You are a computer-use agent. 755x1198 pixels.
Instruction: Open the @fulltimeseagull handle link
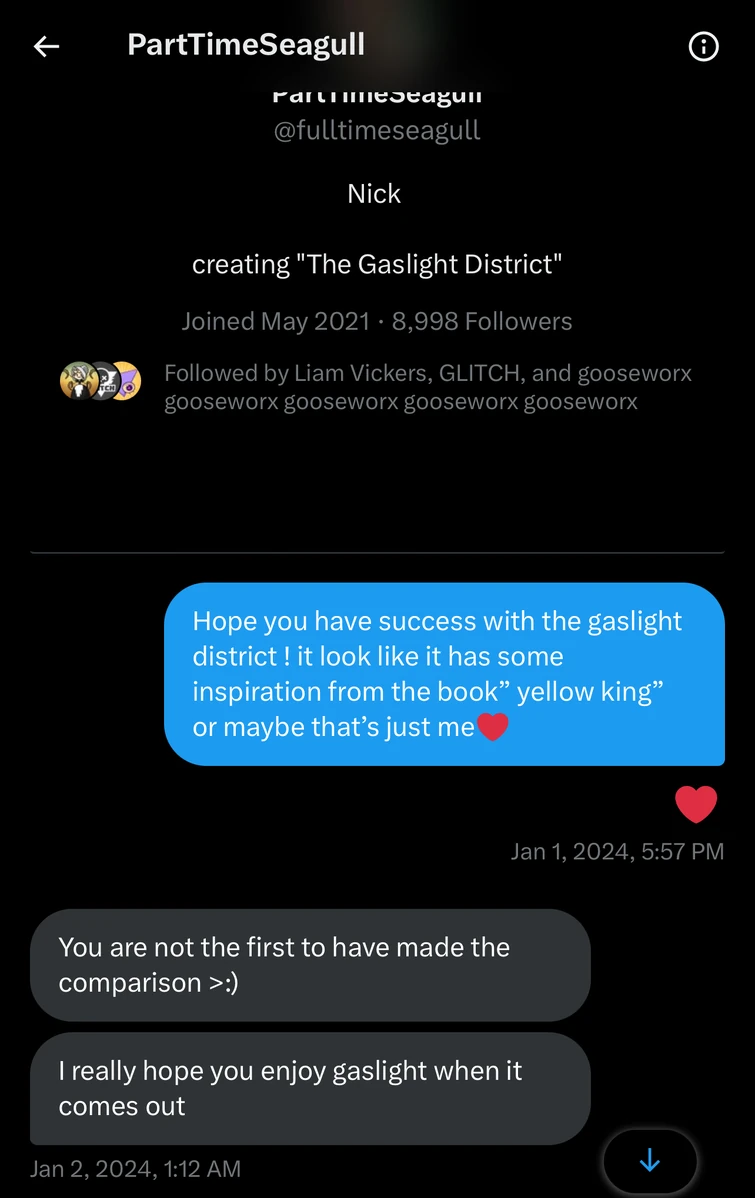tap(377, 130)
